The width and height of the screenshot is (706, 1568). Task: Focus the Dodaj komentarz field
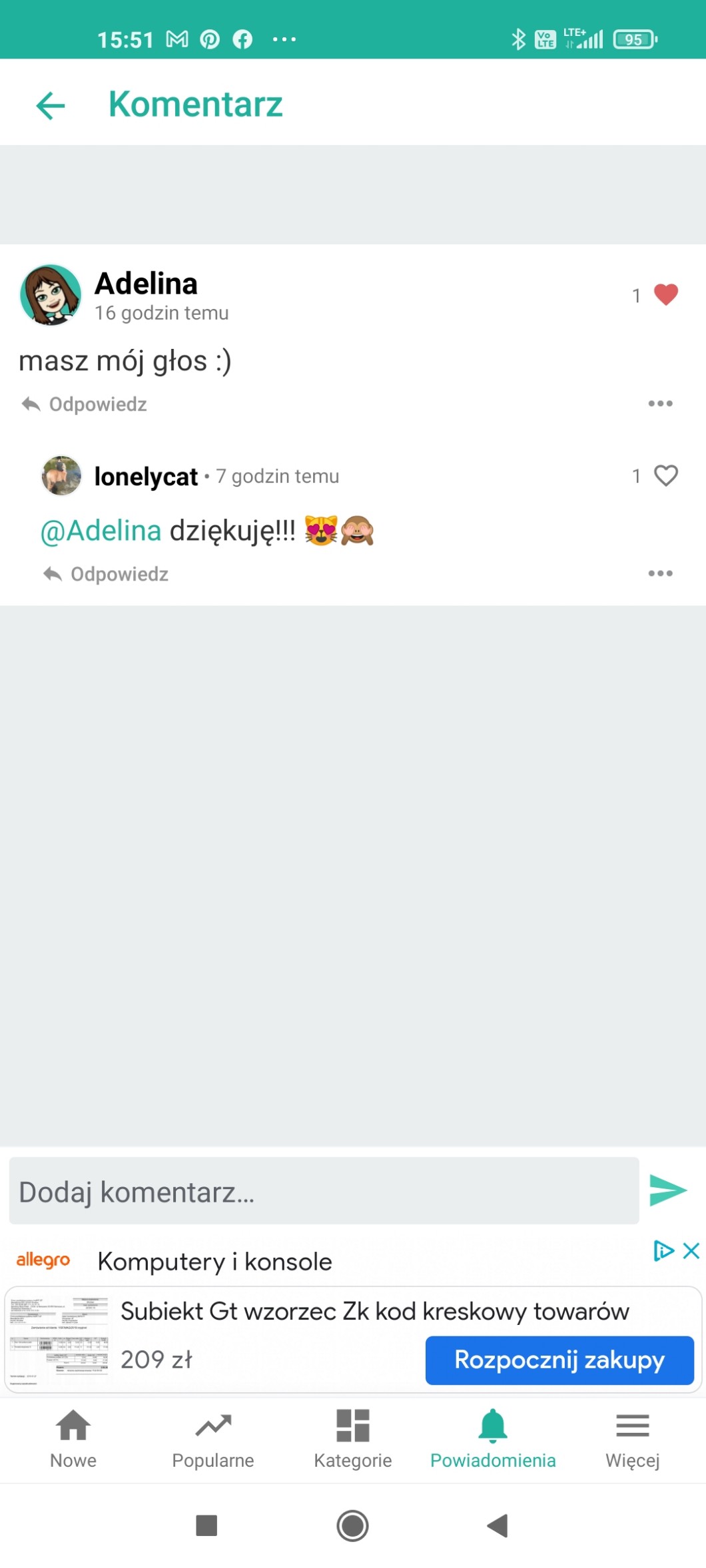(324, 1191)
